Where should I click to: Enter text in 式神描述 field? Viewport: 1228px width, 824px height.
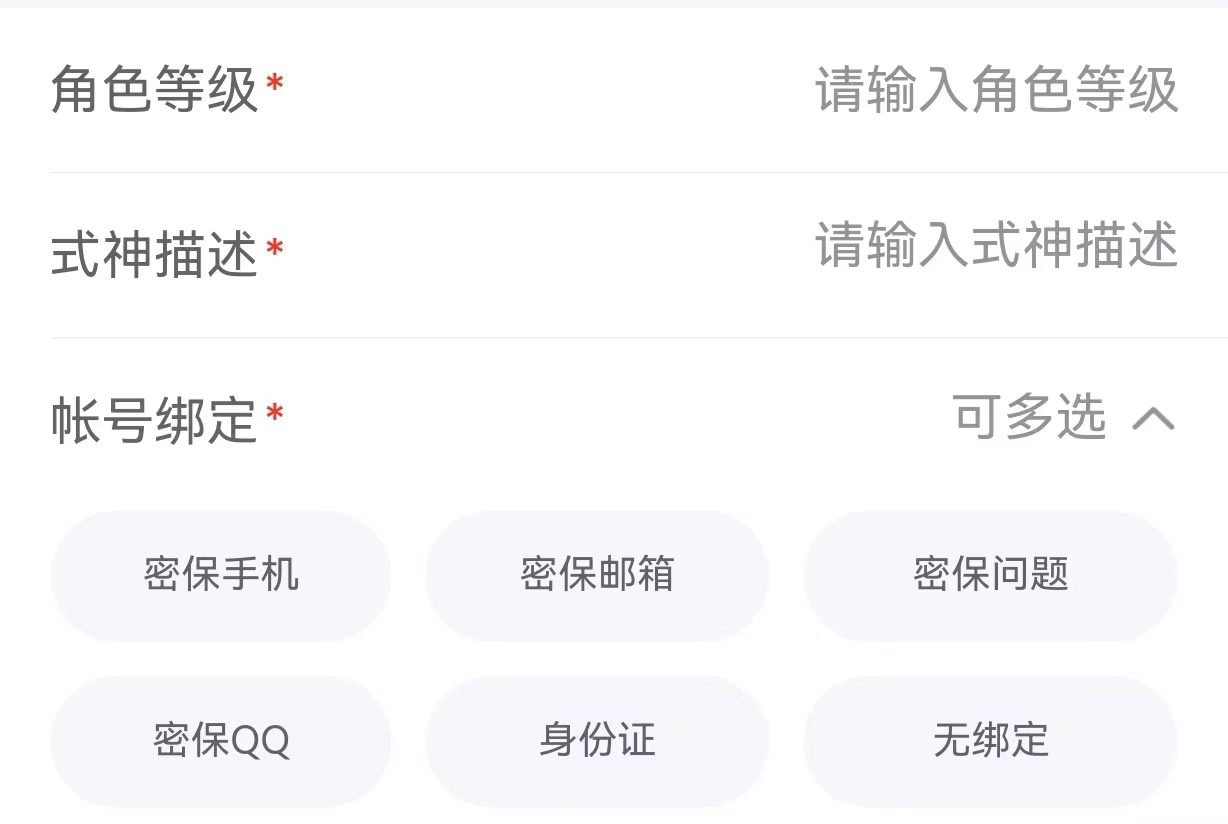(996, 246)
